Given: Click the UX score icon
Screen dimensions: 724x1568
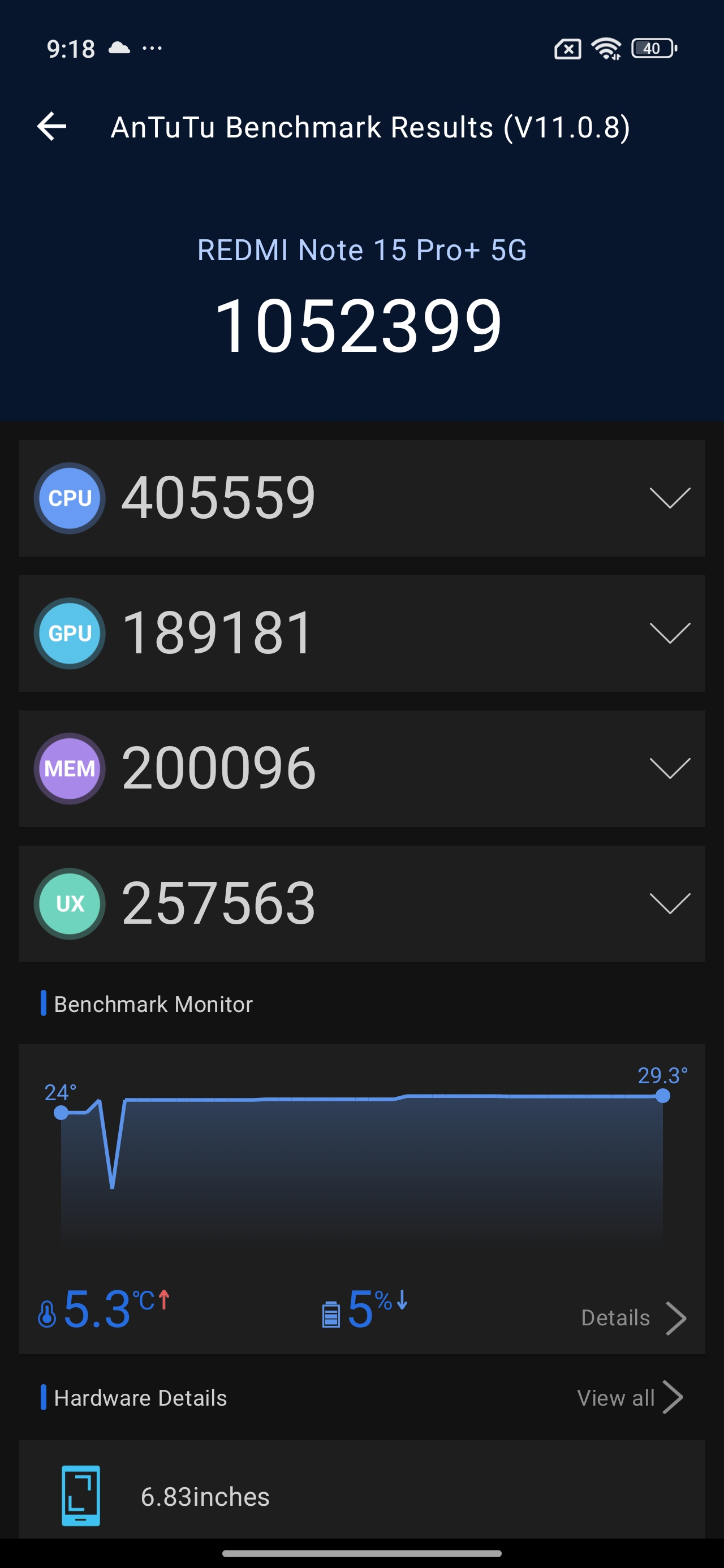Looking at the screenshot, I should click(x=70, y=903).
